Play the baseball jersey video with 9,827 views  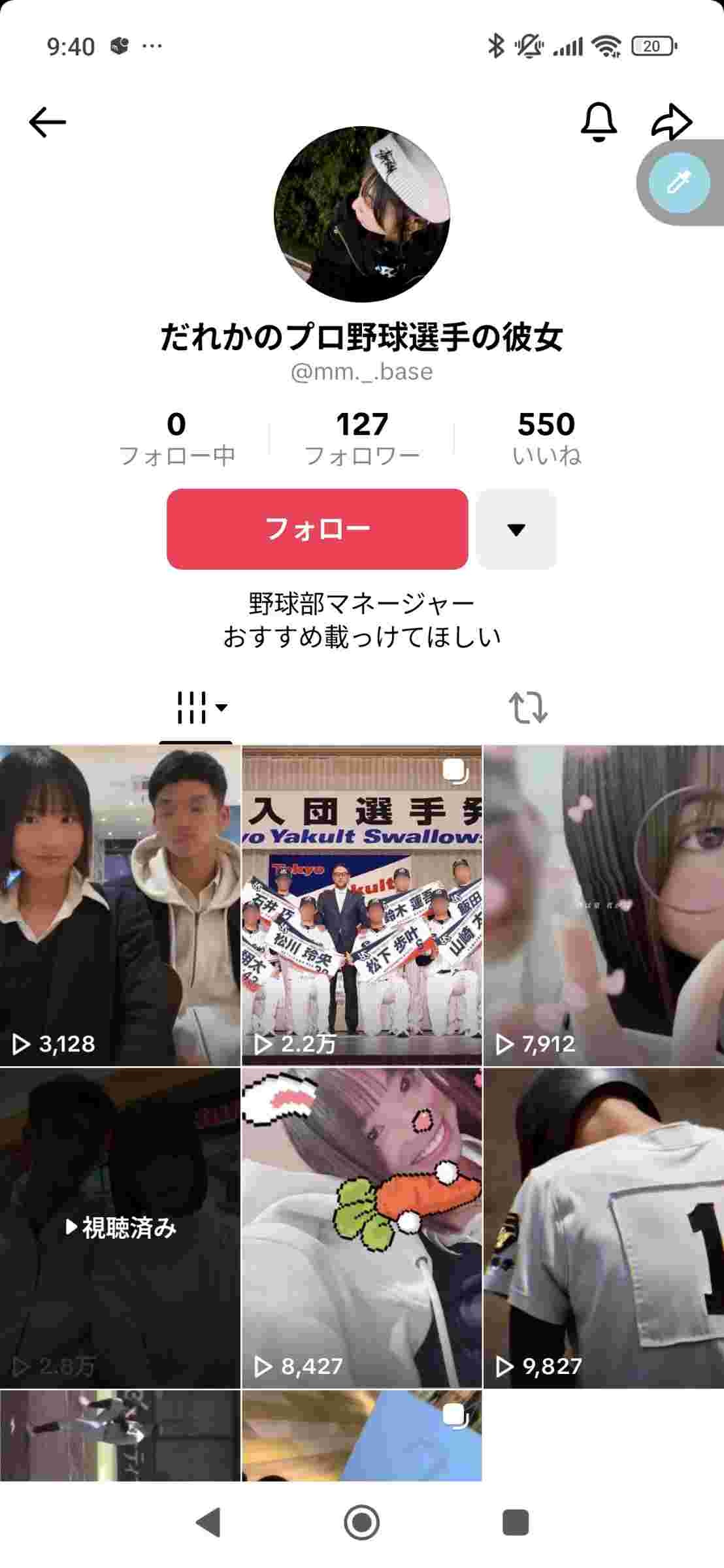(x=603, y=1228)
